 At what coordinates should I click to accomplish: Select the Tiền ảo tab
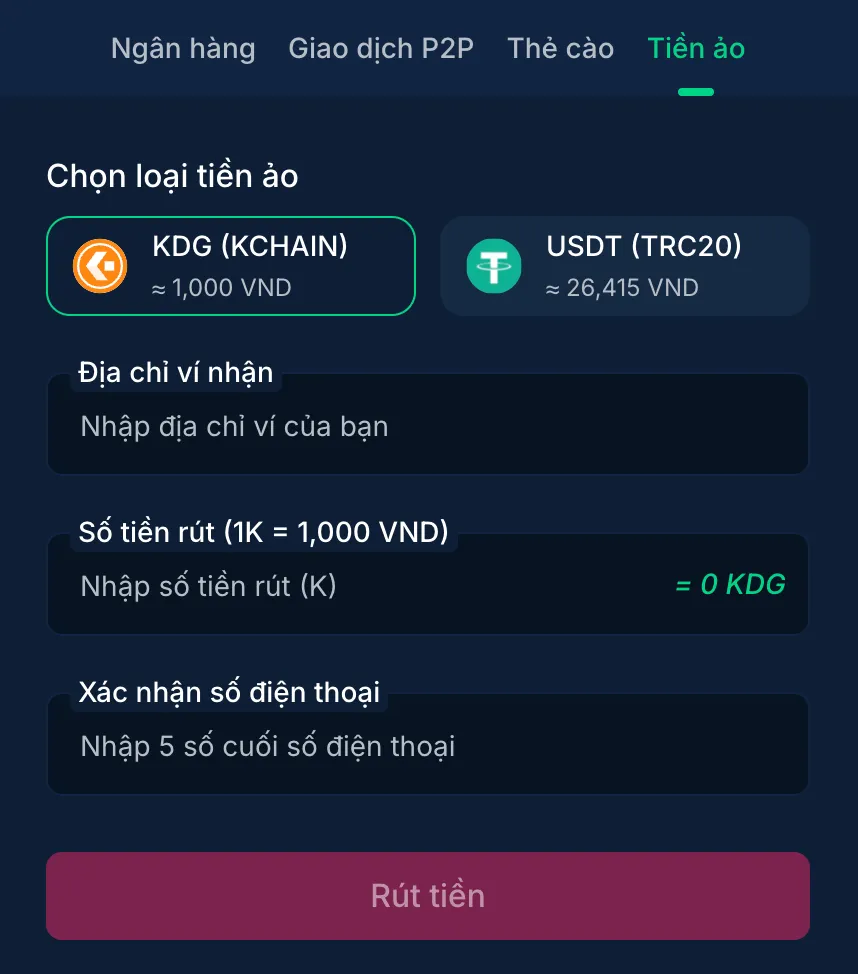(696, 48)
